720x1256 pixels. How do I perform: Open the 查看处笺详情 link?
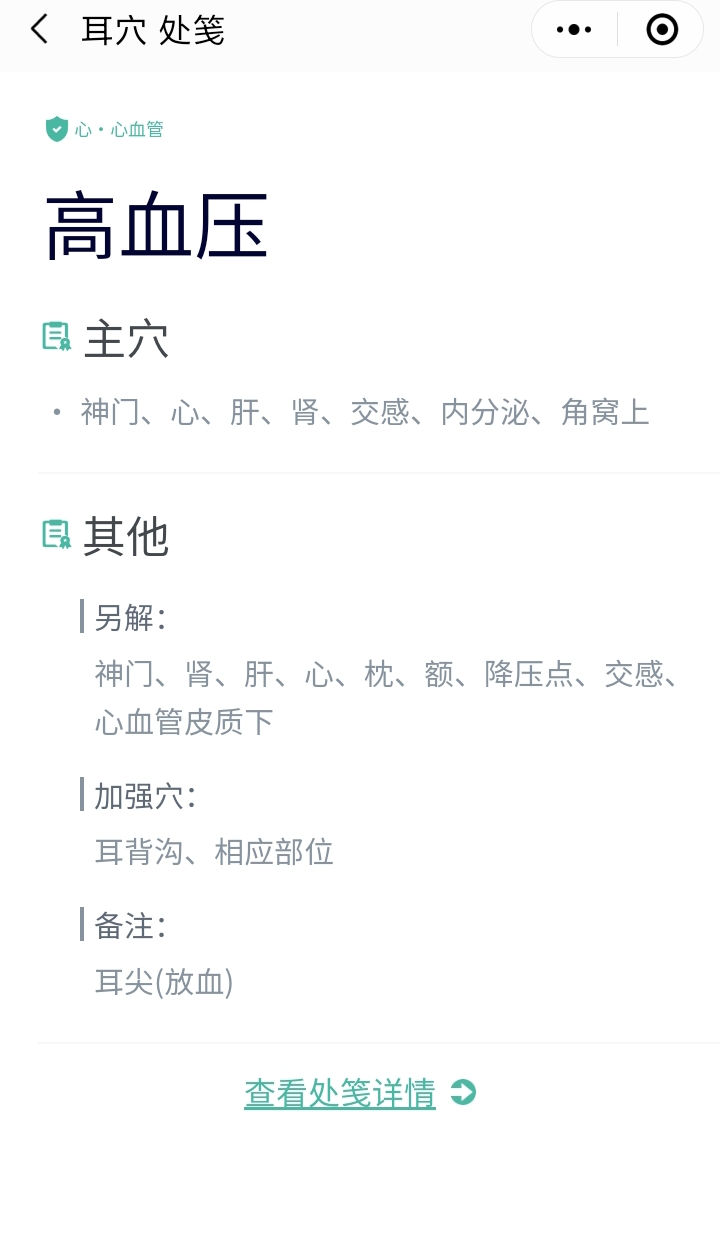[x=340, y=1093]
